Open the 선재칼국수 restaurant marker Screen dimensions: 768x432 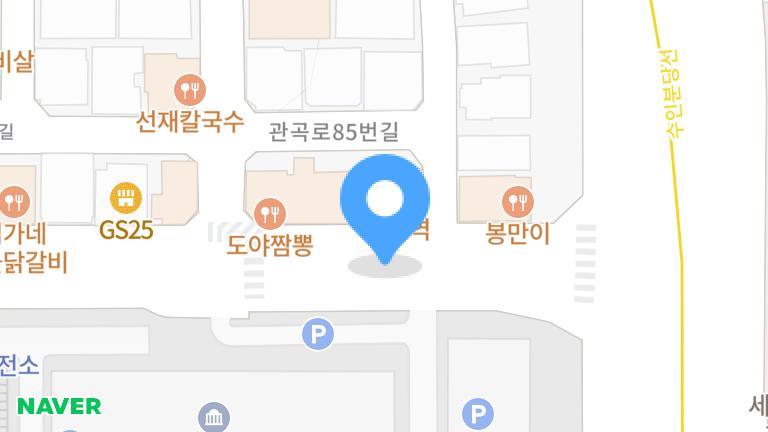pos(188,92)
